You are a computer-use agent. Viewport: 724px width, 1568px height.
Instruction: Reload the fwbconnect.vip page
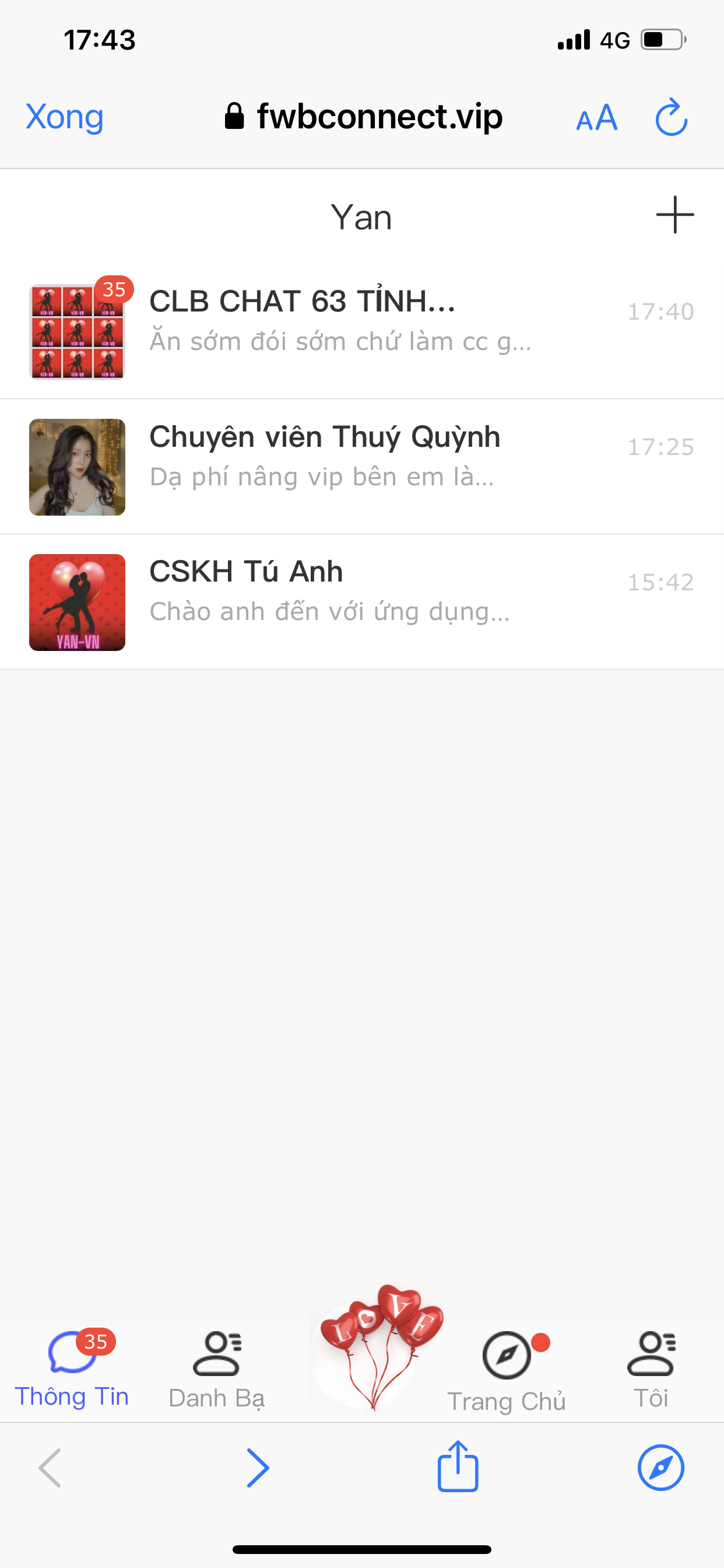coord(671,117)
